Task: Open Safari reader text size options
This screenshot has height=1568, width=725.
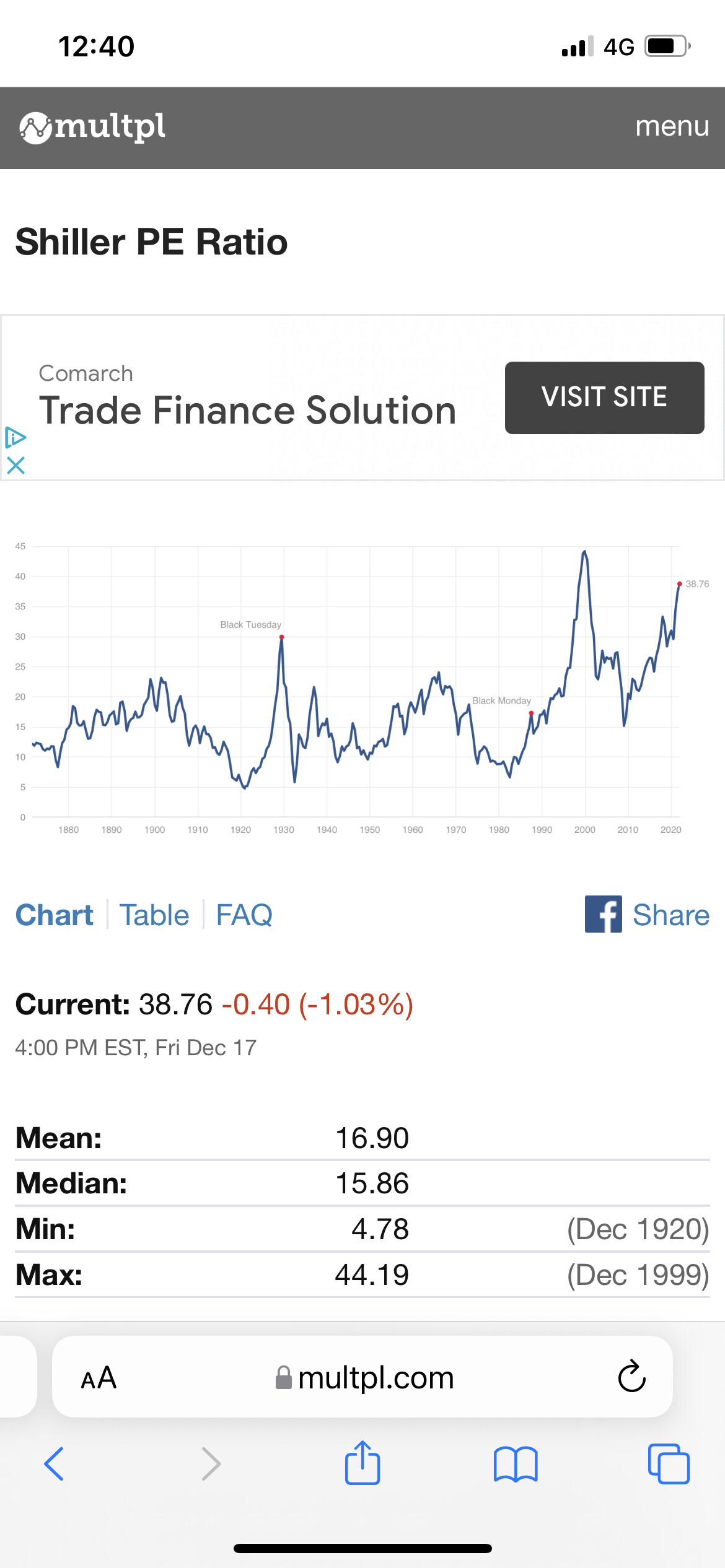Action: pos(99,1378)
